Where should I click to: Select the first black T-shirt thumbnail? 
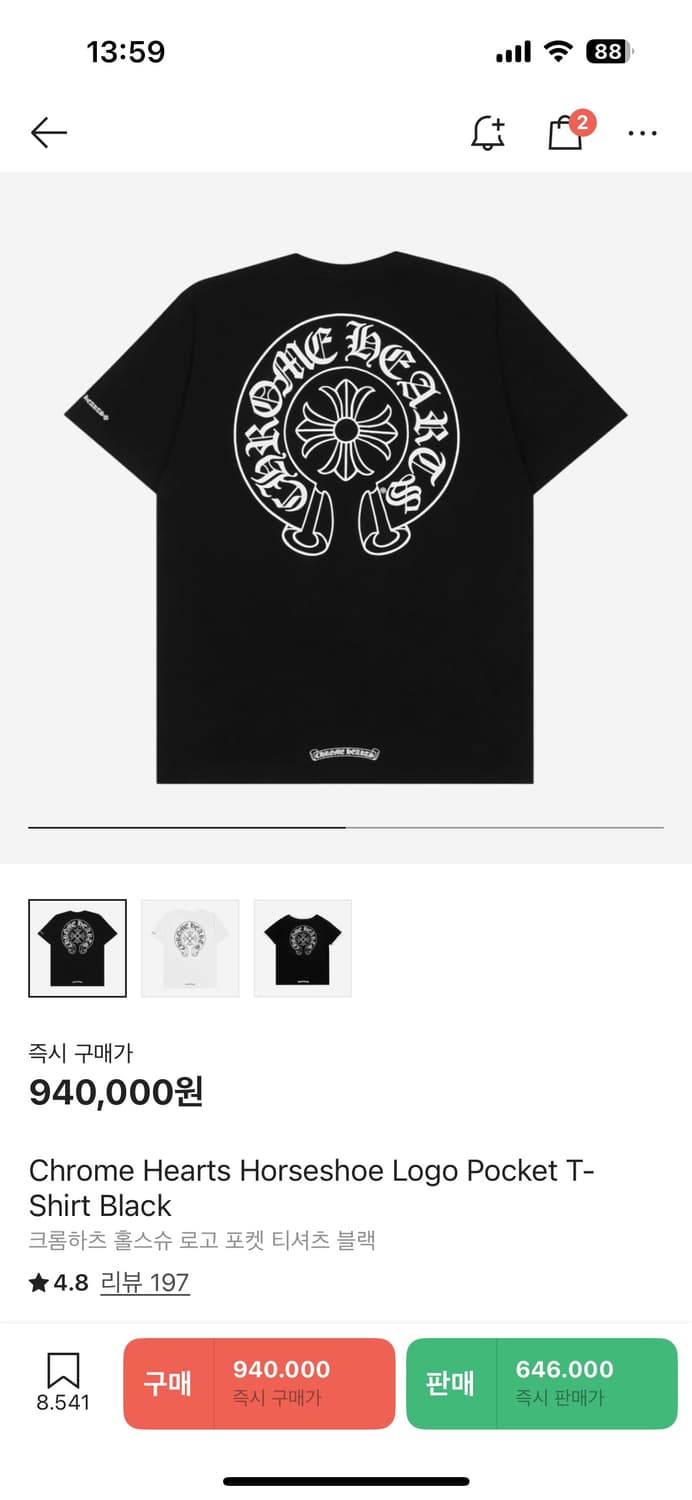click(x=78, y=948)
